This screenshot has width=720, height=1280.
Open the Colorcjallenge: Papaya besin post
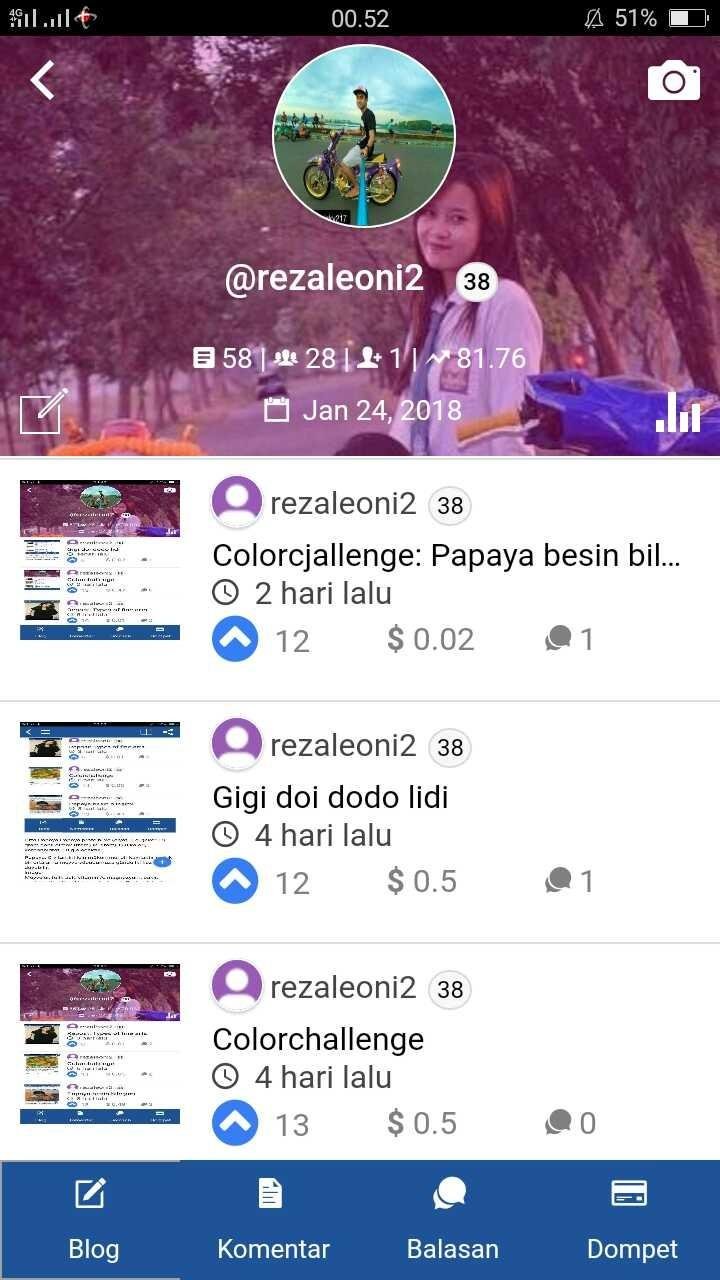pos(446,557)
